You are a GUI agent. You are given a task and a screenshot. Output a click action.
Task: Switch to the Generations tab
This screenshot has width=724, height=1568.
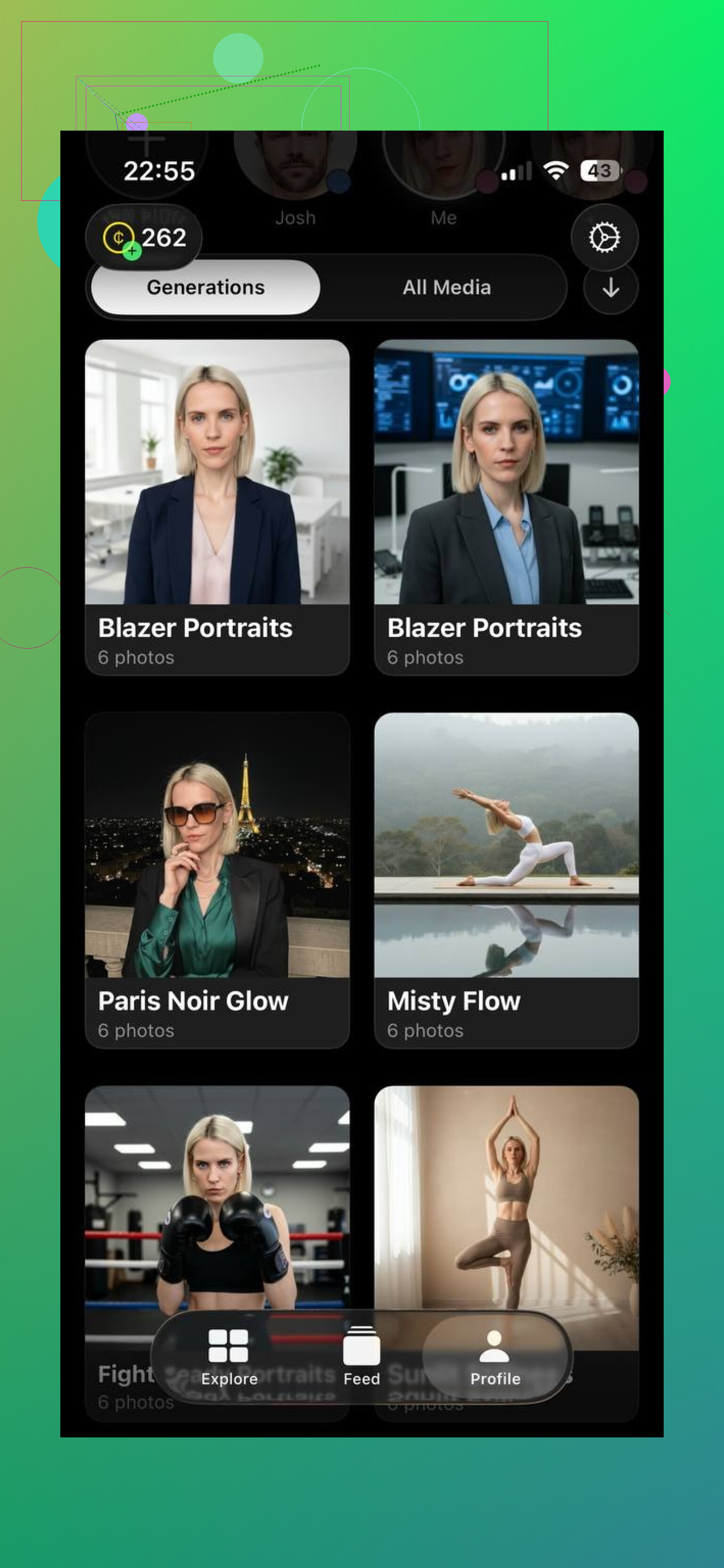206,287
